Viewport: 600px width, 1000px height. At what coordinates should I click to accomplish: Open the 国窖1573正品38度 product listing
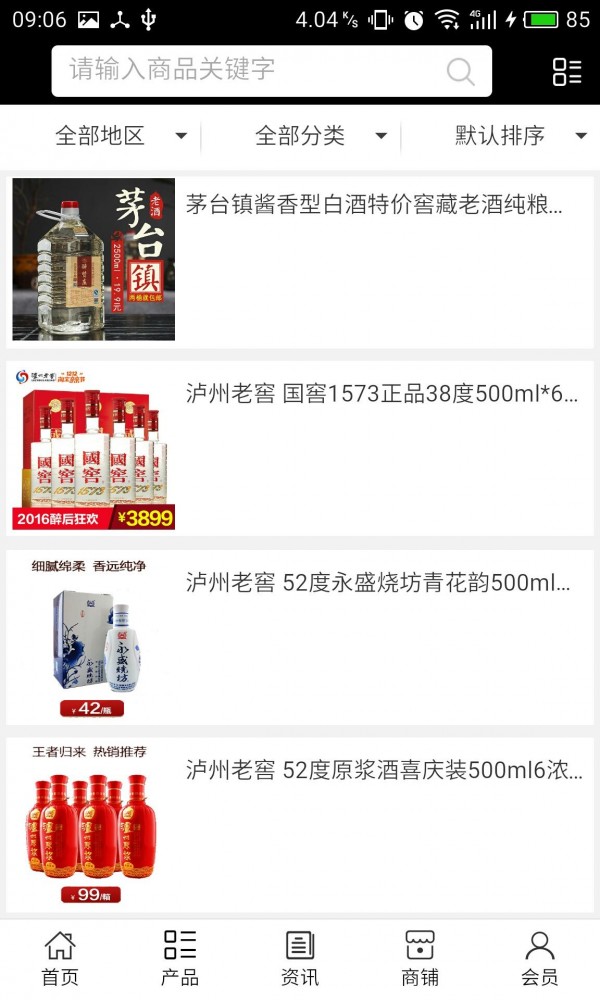click(x=382, y=394)
